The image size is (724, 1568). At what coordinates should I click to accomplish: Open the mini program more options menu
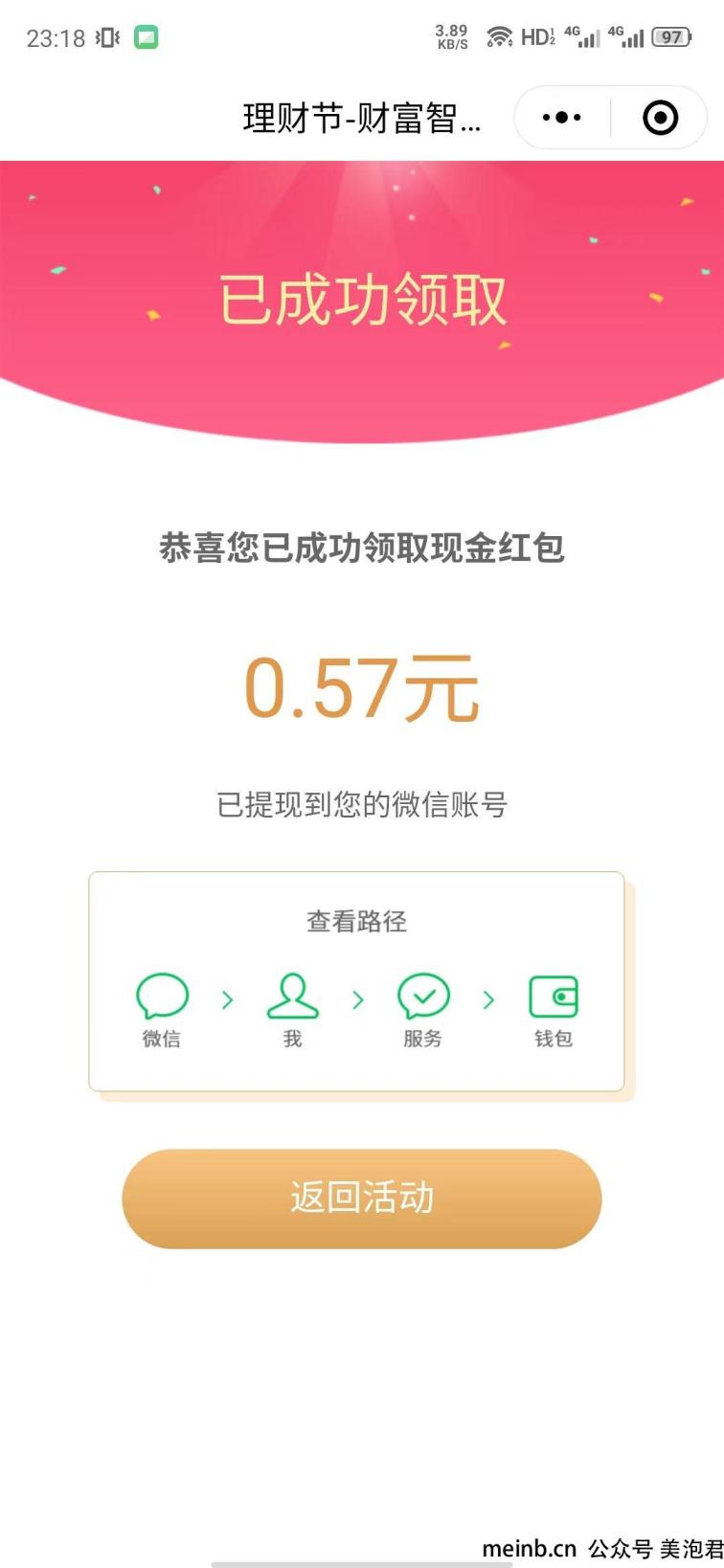click(x=562, y=118)
